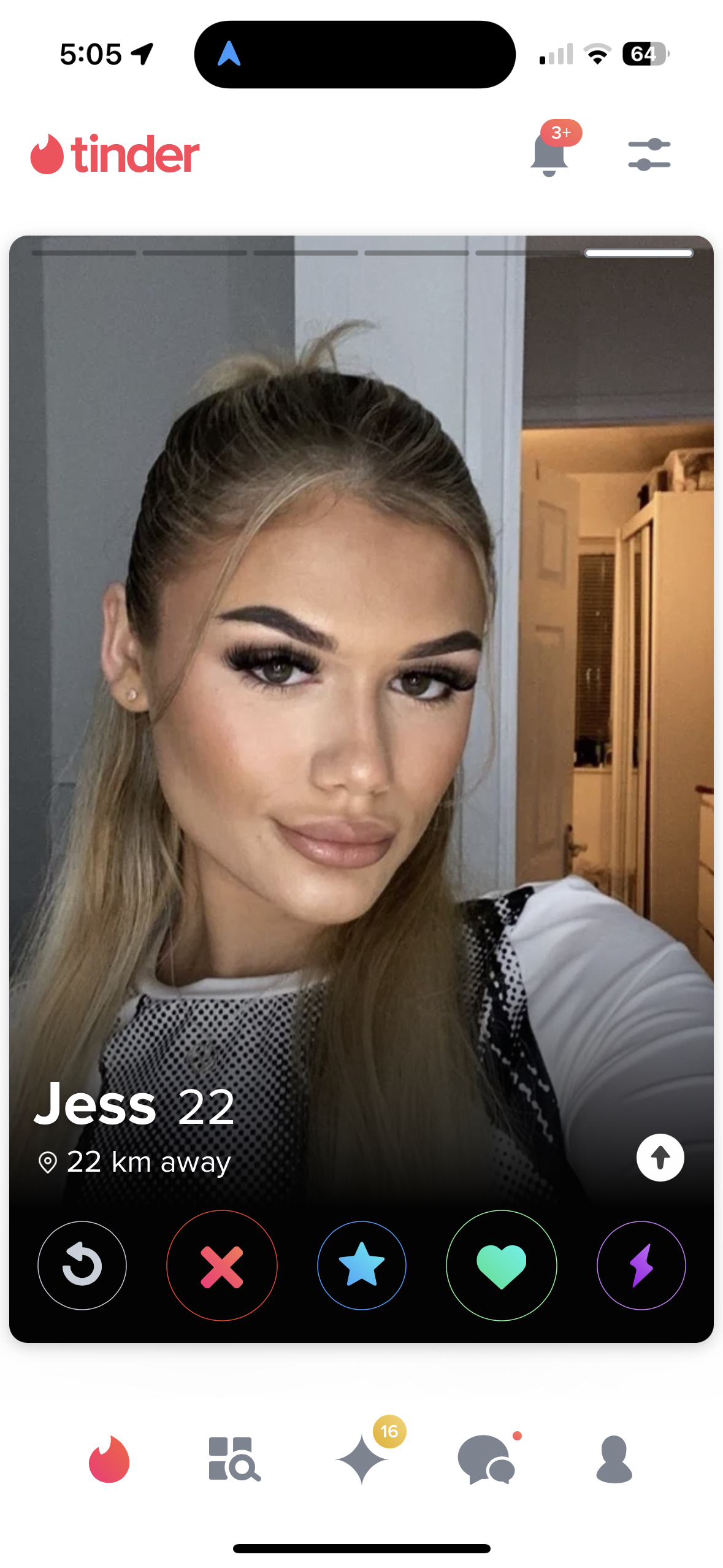Screen dimensions: 723x1568
Task: Open discovery filter settings
Action: 649,154
